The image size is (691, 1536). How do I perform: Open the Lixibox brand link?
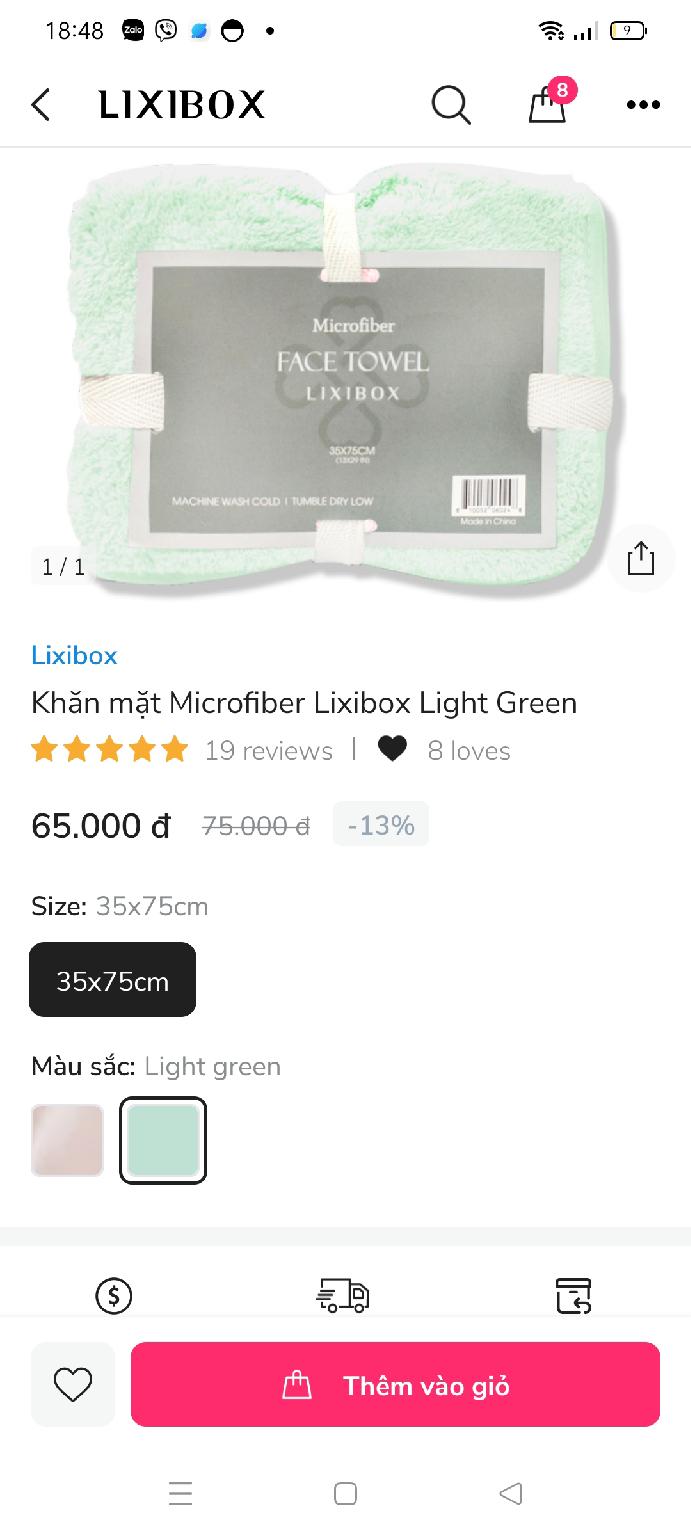[74, 655]
